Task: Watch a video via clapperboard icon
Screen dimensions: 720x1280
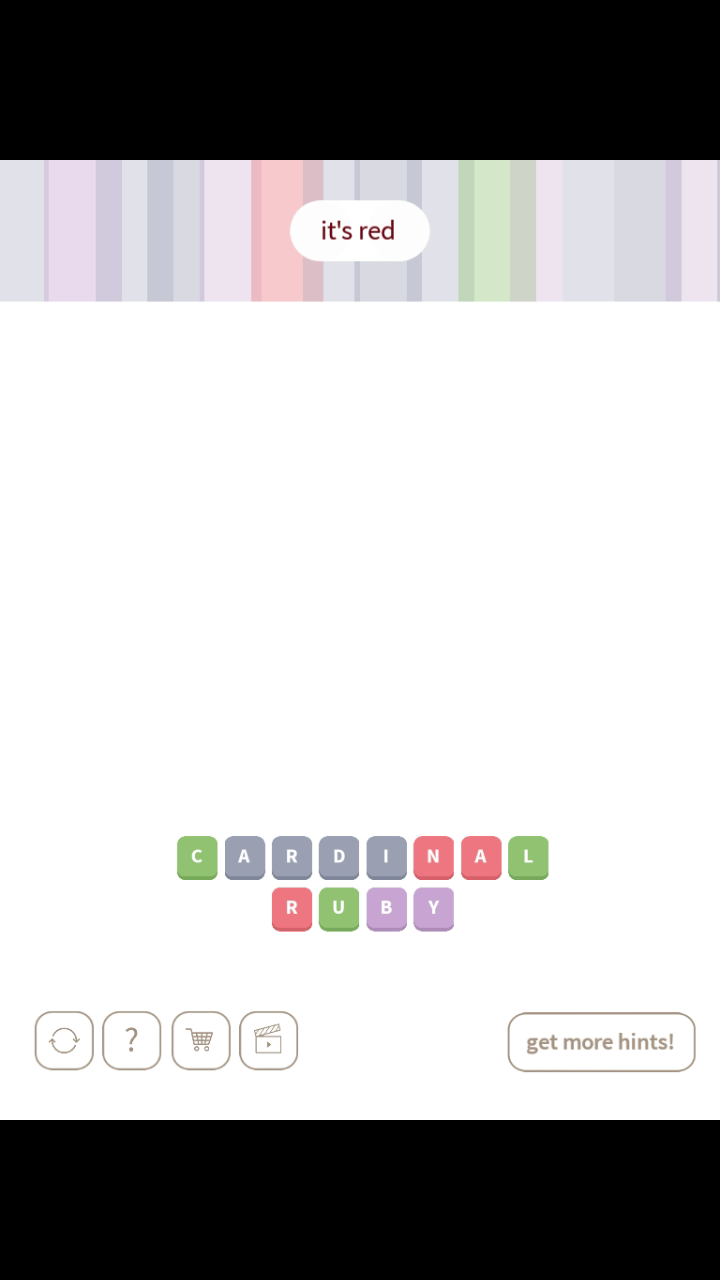Action: tap(268, 1041)
